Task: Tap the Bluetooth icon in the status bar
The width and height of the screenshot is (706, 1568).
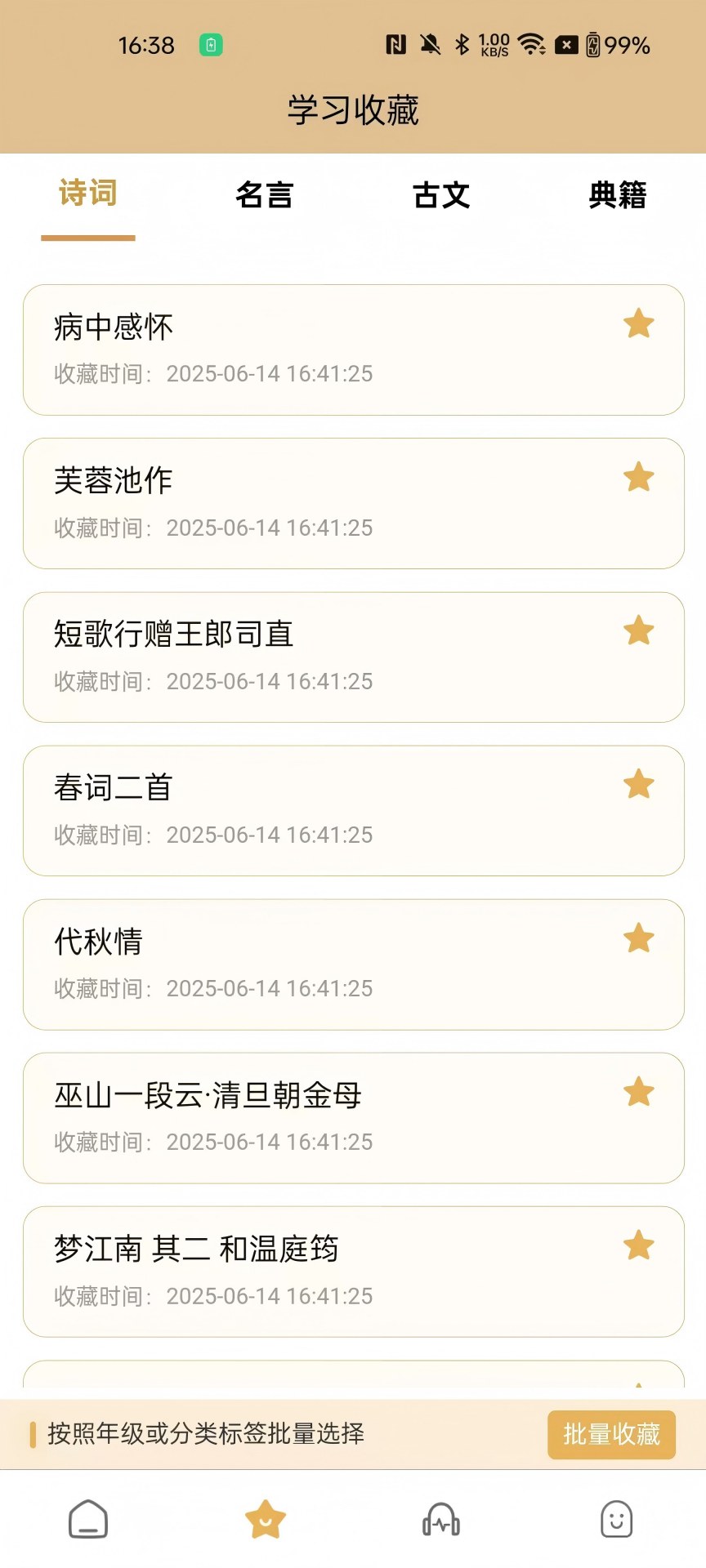Action: (x=463, y=47)
